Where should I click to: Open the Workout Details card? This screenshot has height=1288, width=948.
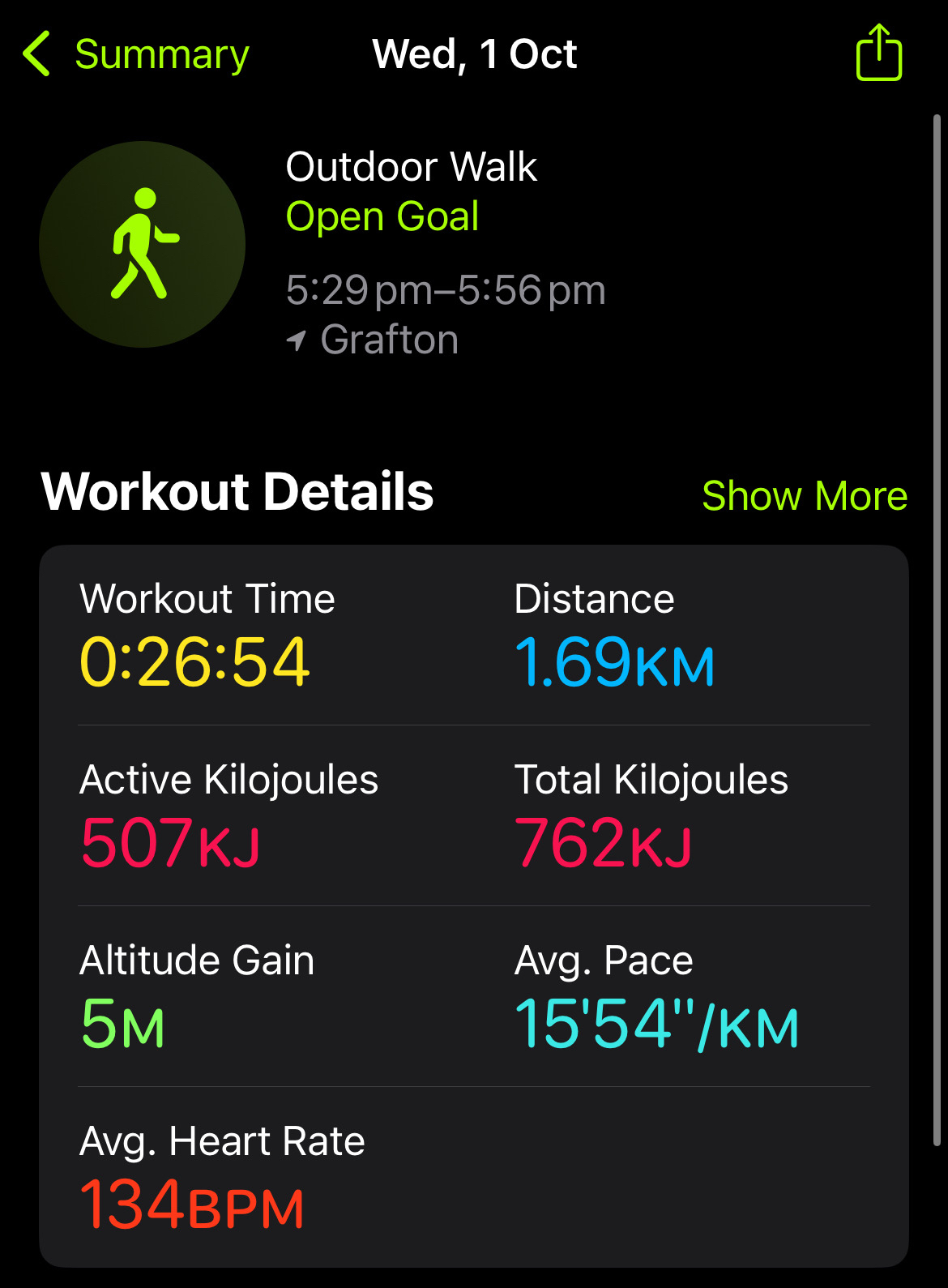point(474,905)
